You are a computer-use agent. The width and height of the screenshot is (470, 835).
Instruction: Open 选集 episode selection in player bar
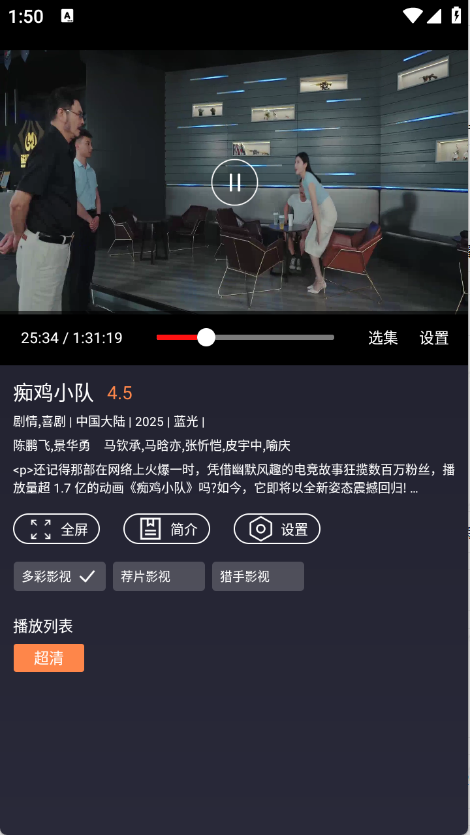(383, 338)
